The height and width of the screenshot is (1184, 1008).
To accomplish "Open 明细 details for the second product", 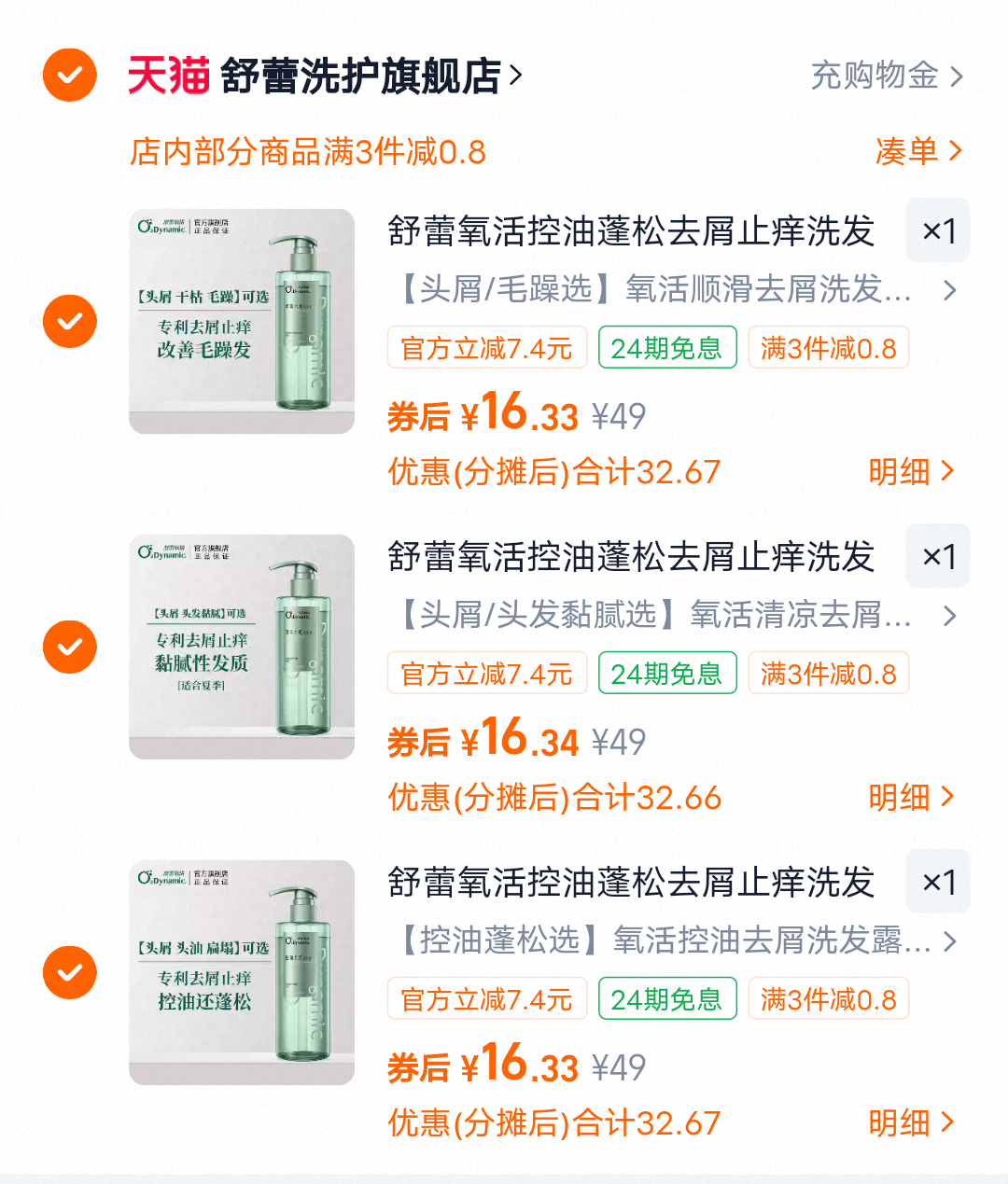I will (903, 799).
